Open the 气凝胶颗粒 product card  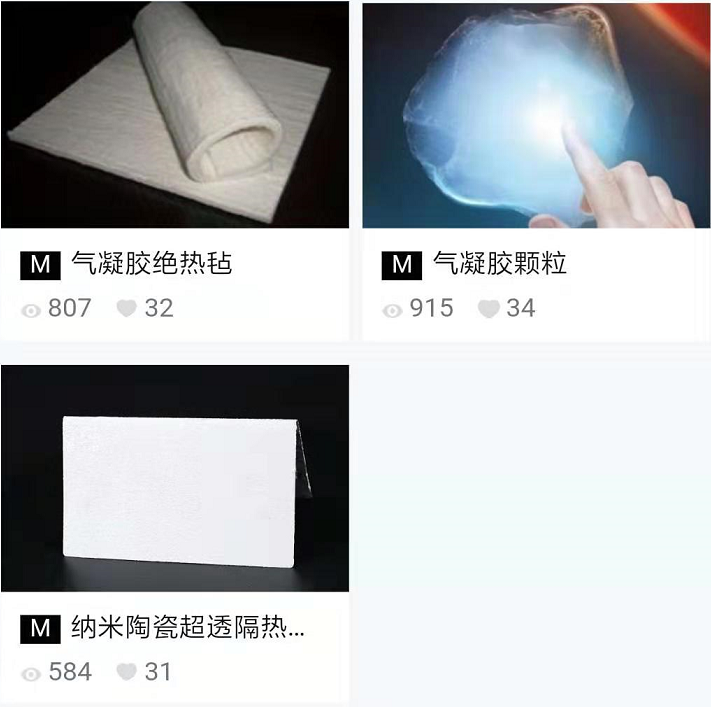pyautogui.click(x=536, y=115)
